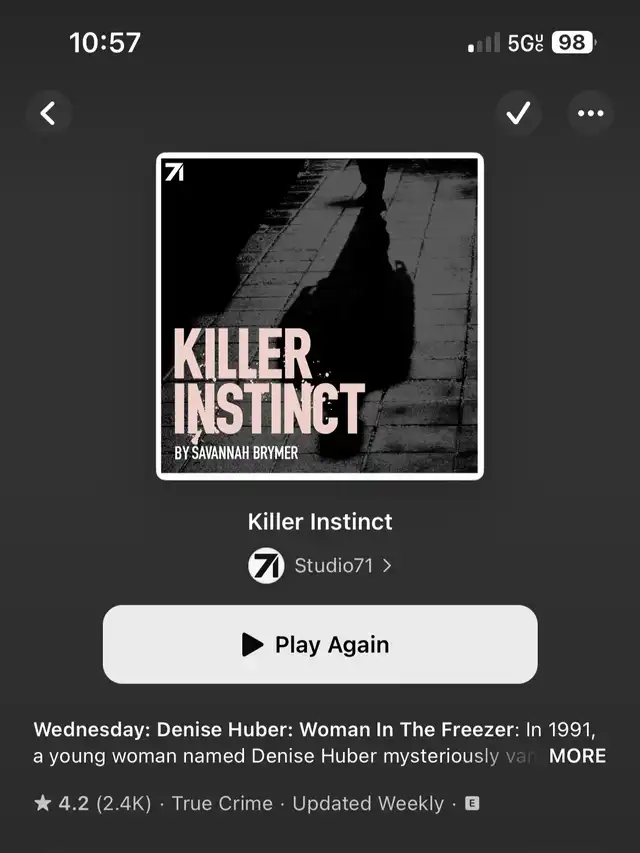Tap the followed checkmark icon
The width and height of the screenshot is (640, 853).
pos(518,114)
